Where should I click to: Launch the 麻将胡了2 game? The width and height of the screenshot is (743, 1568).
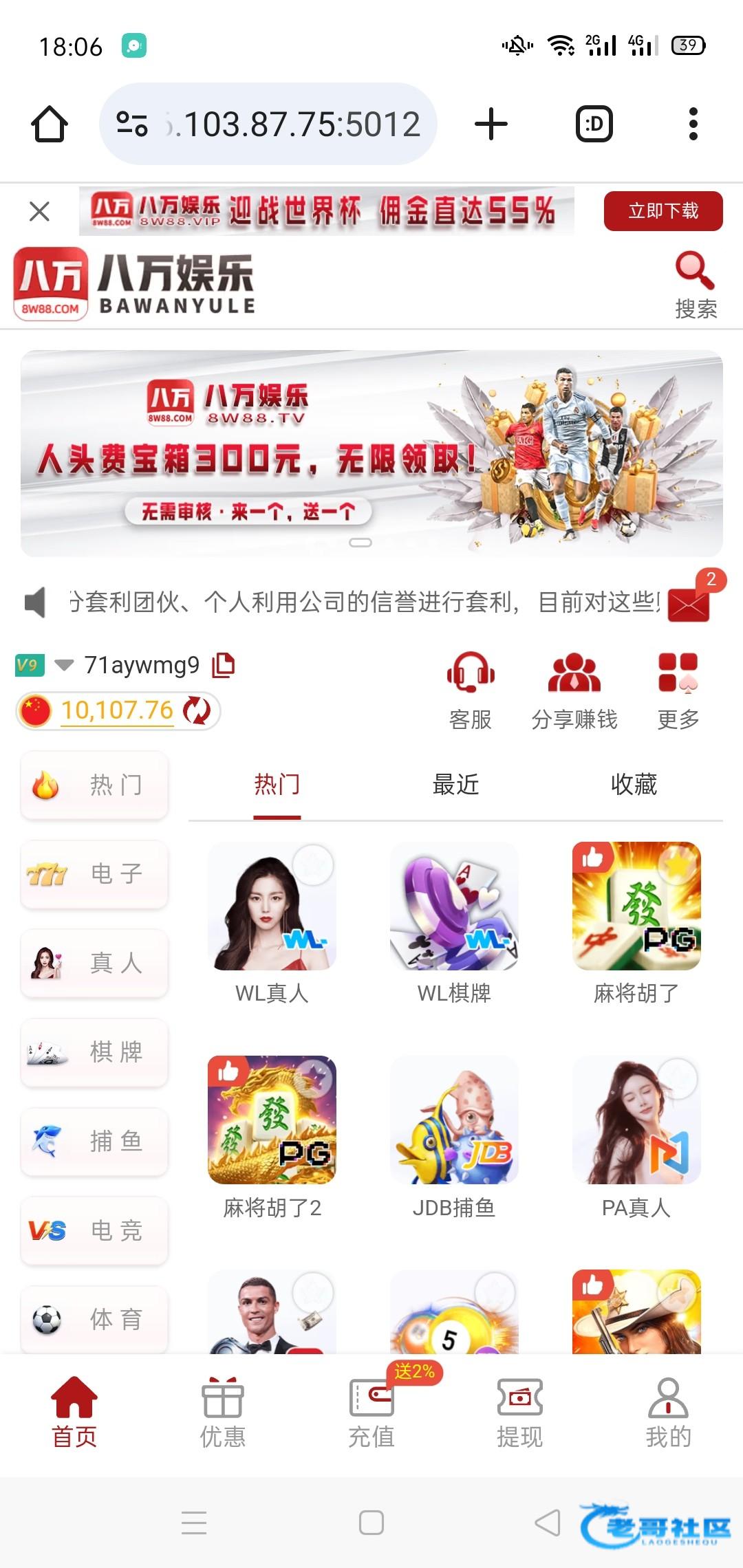coord(272,1120)
